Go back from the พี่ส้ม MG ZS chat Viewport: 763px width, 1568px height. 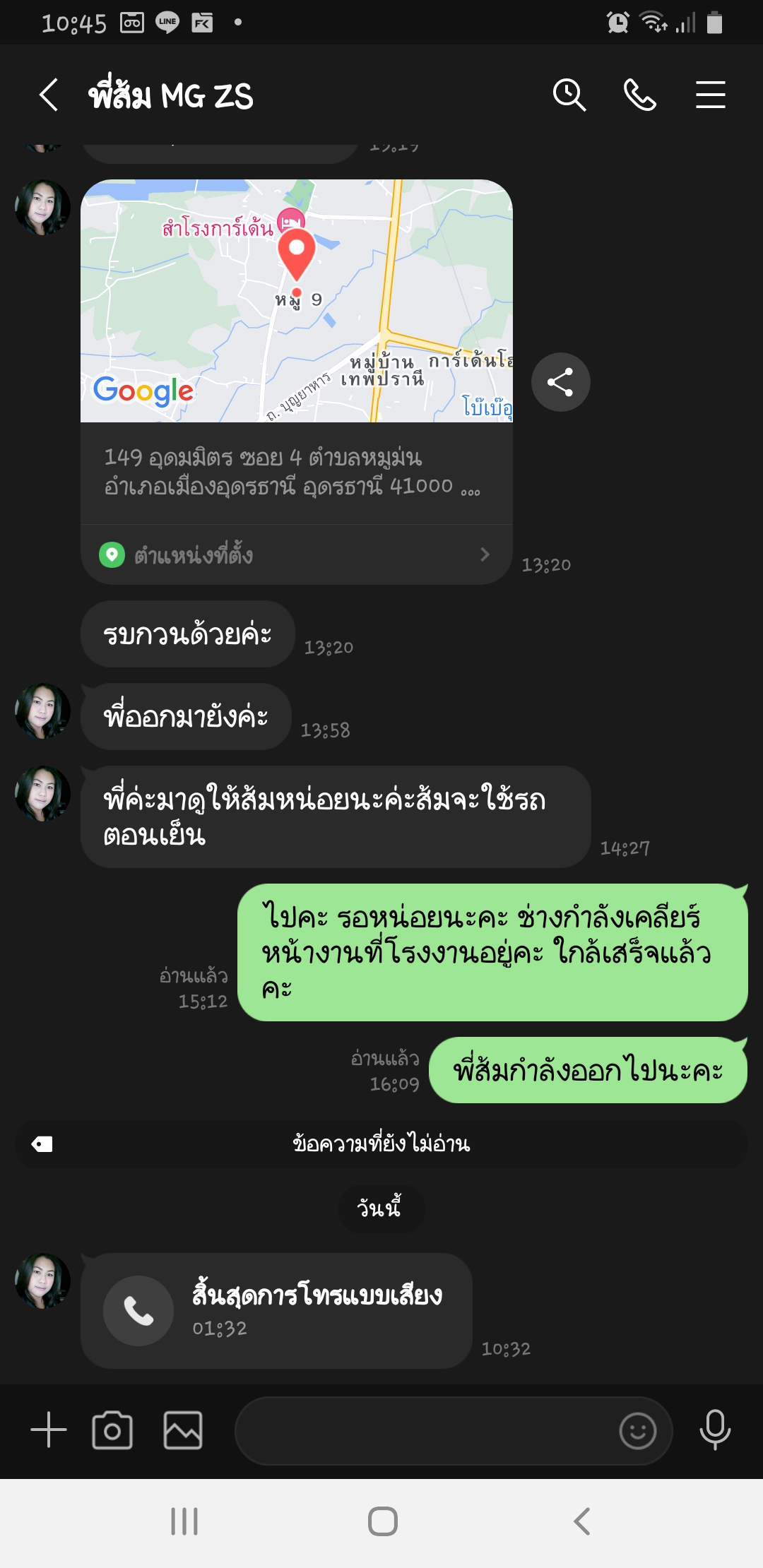[x=48, y=95]
